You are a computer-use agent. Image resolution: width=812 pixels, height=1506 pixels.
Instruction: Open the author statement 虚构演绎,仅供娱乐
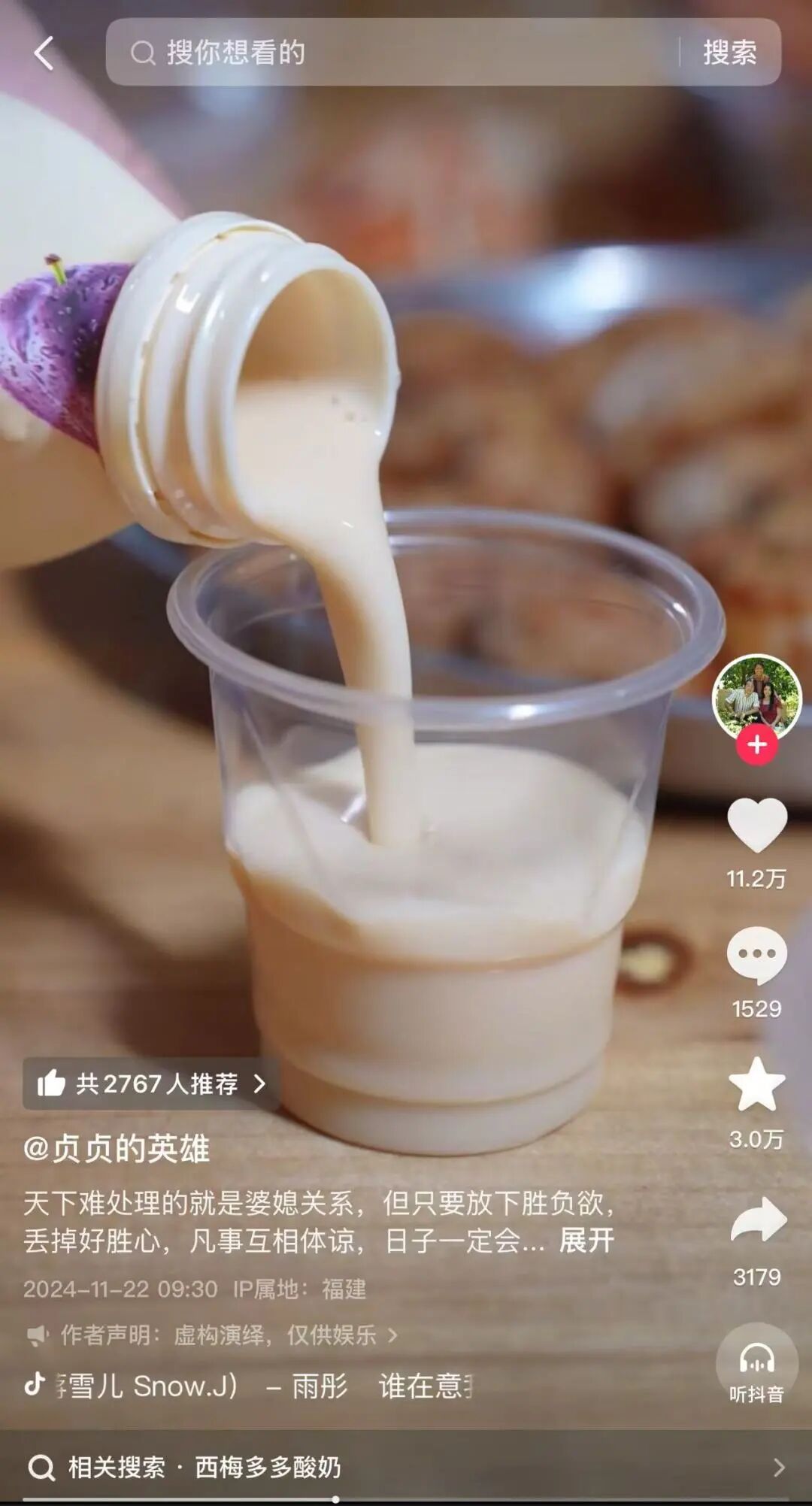coord(218,1335)
